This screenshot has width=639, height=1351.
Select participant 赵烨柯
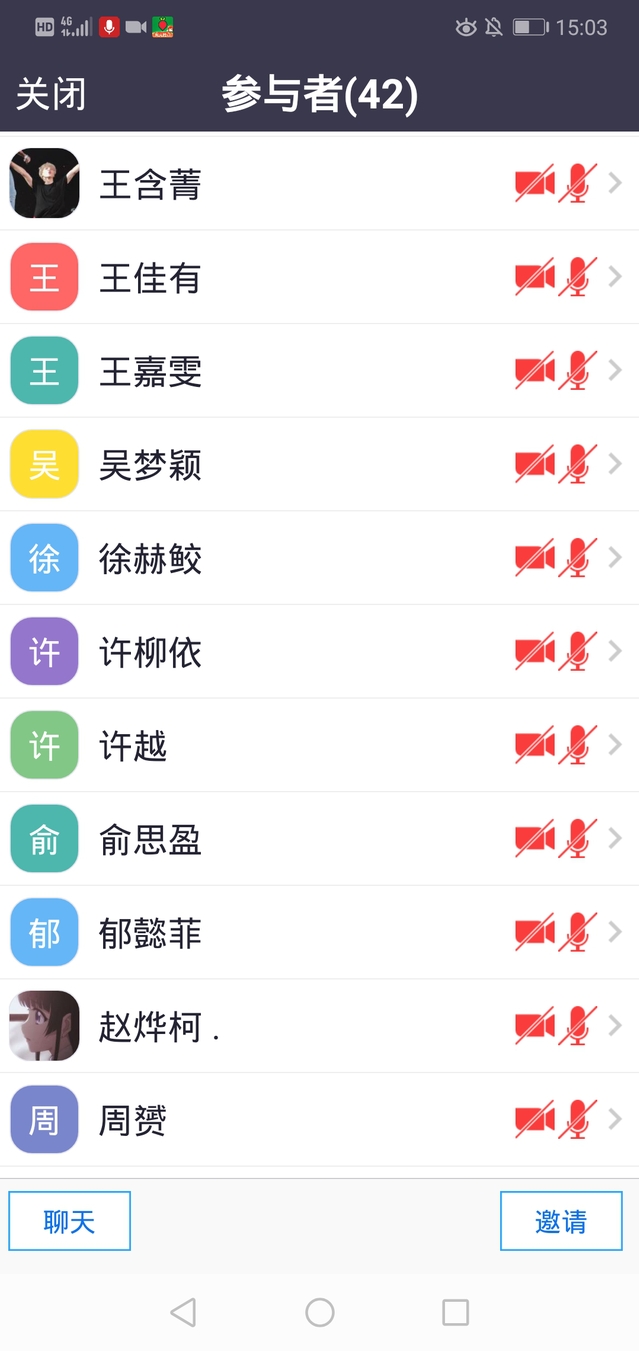[151, 1027]
